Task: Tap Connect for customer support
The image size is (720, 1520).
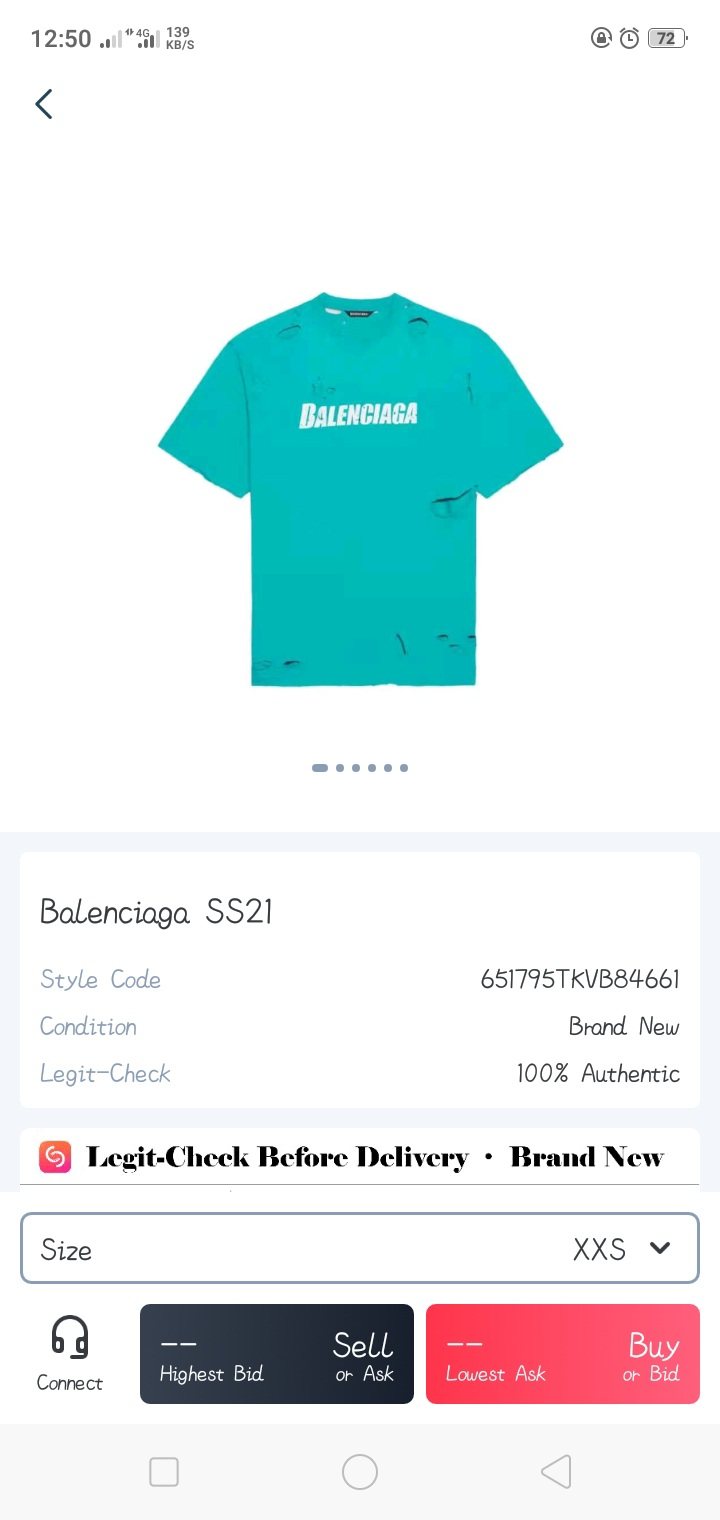Action: click(70, 1354)
